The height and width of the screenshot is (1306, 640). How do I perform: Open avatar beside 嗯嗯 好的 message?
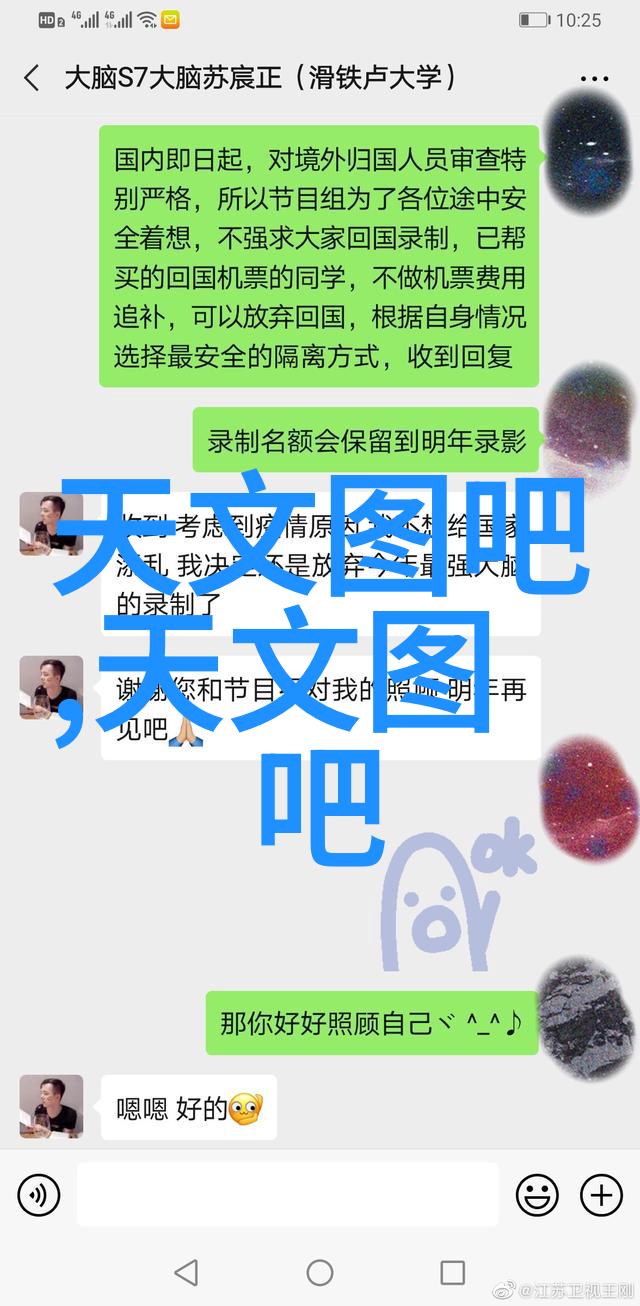pyautogui.click(x=51, y=1107)
